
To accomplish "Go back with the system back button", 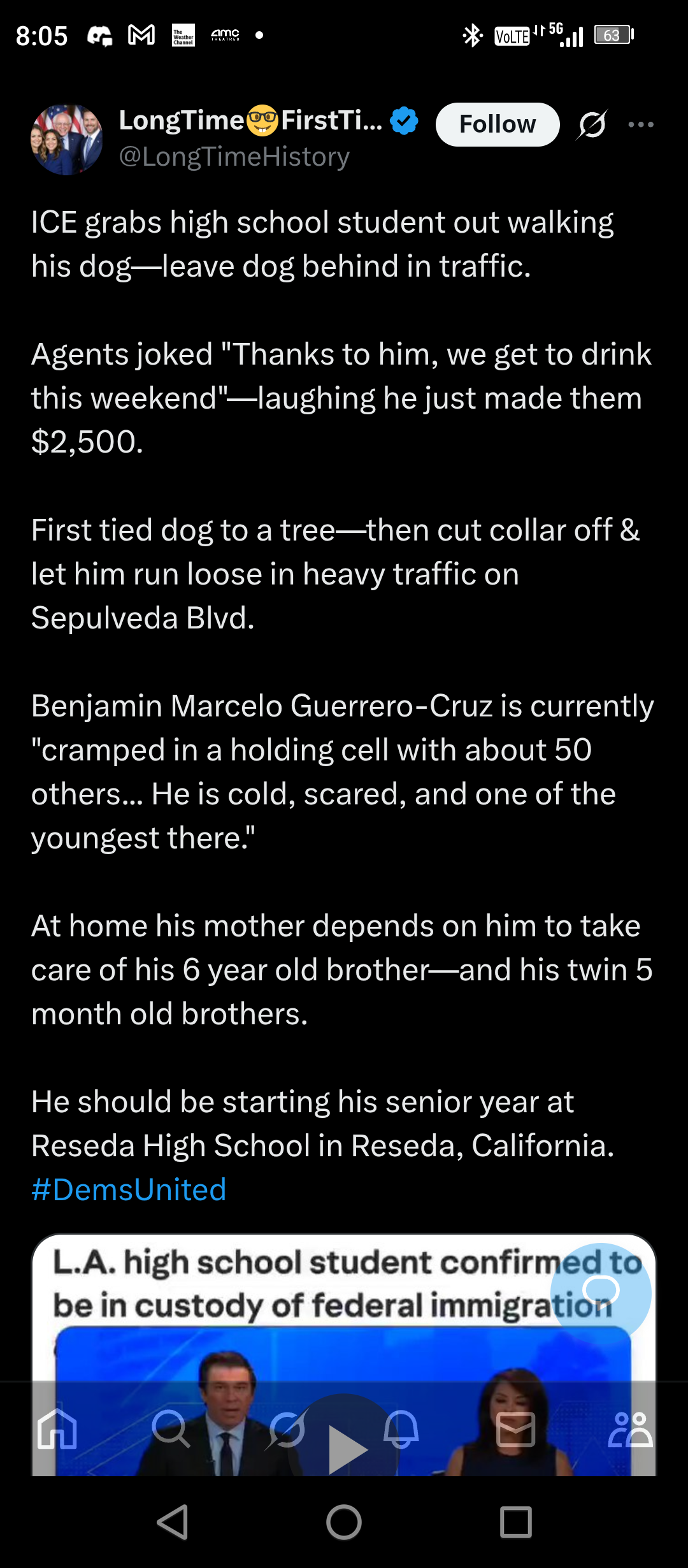I will pyautogui.click(x=172, y=1522).
